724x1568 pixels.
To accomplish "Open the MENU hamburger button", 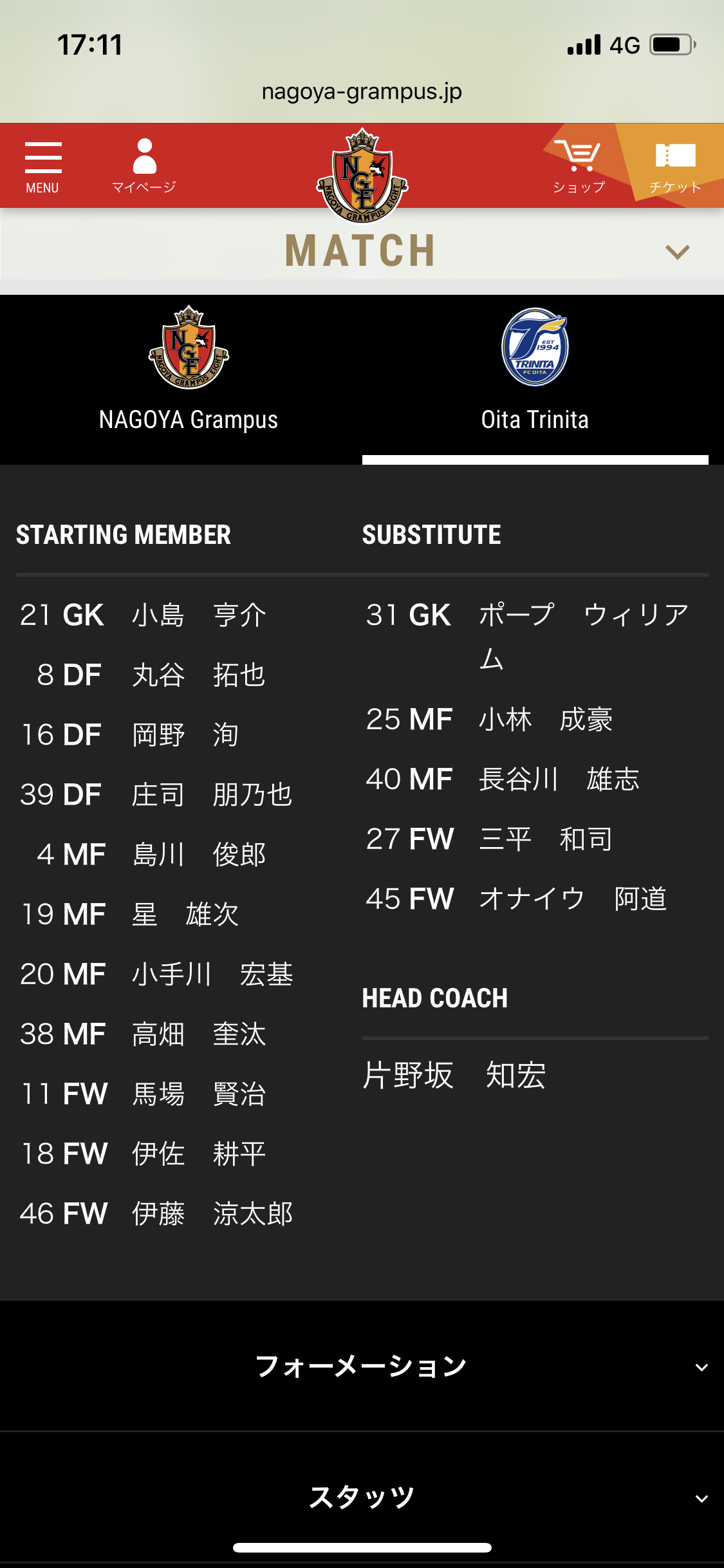I will 43,167.
